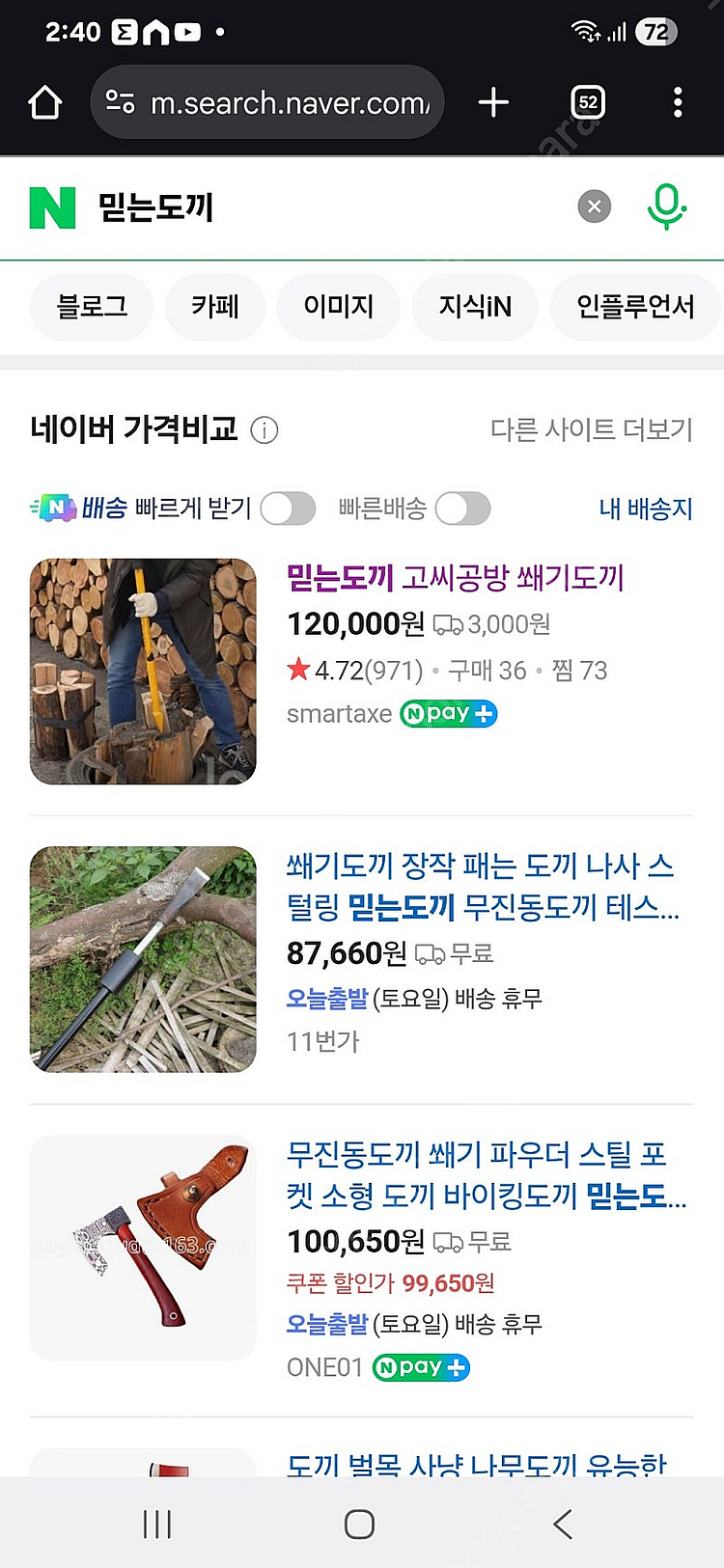The image size is (724, 1568).
Task: Open a new browser tab
Action: (493, 102)
